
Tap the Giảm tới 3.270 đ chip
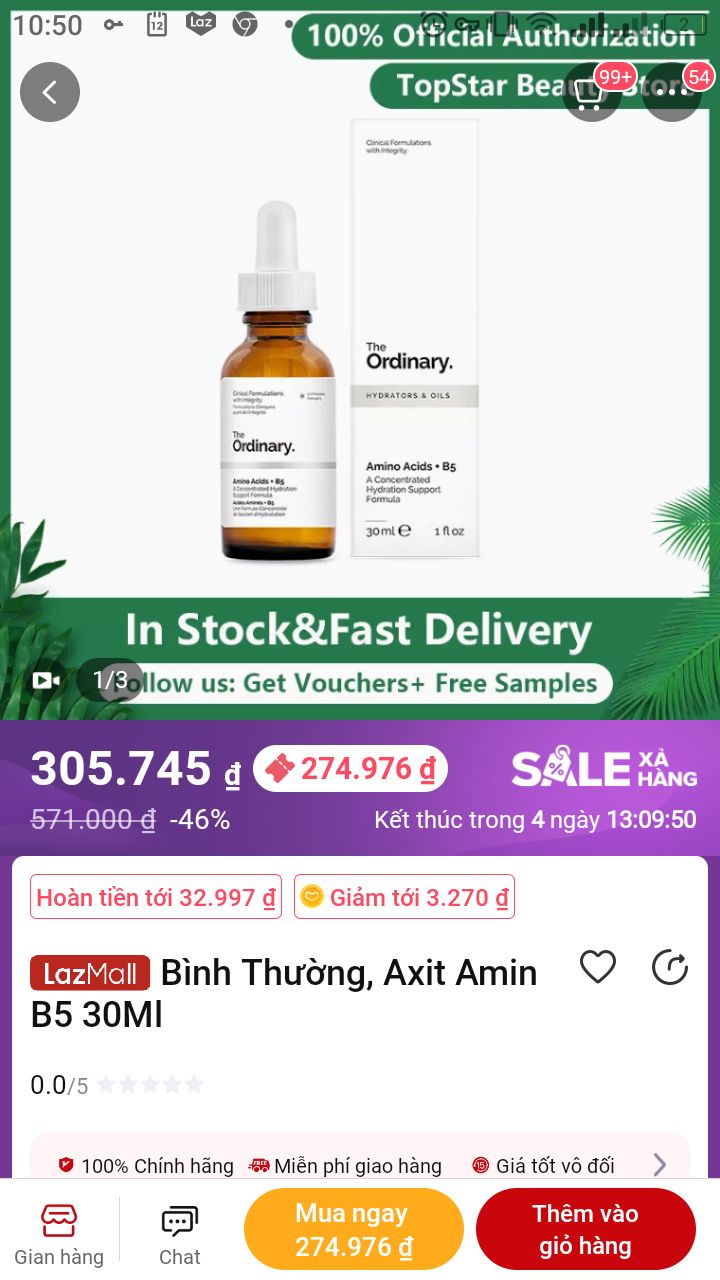click(404, 897)
